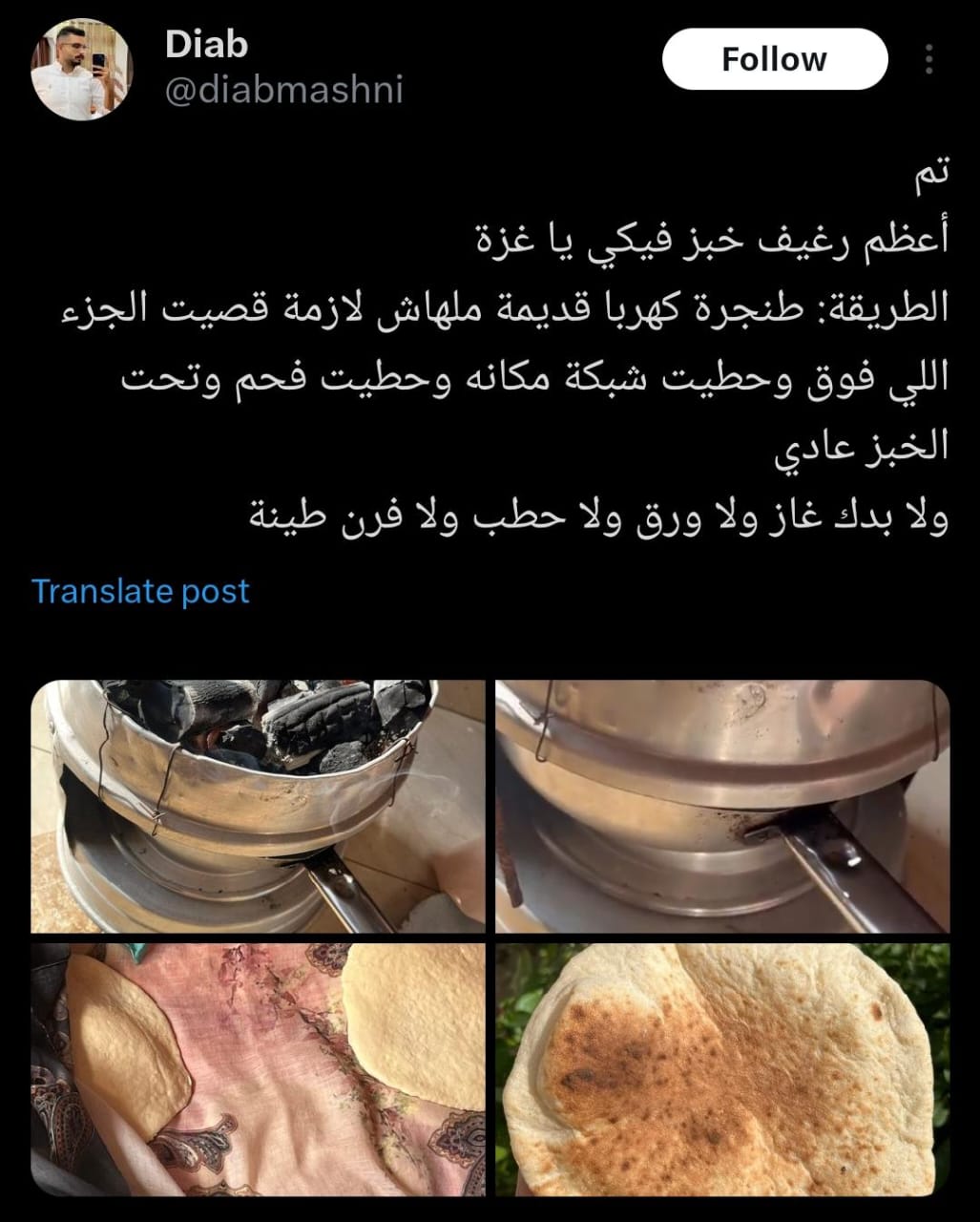Screen dimensions: 980x1222
Task: Open Diab's profile picture
Action: [81, 71]
